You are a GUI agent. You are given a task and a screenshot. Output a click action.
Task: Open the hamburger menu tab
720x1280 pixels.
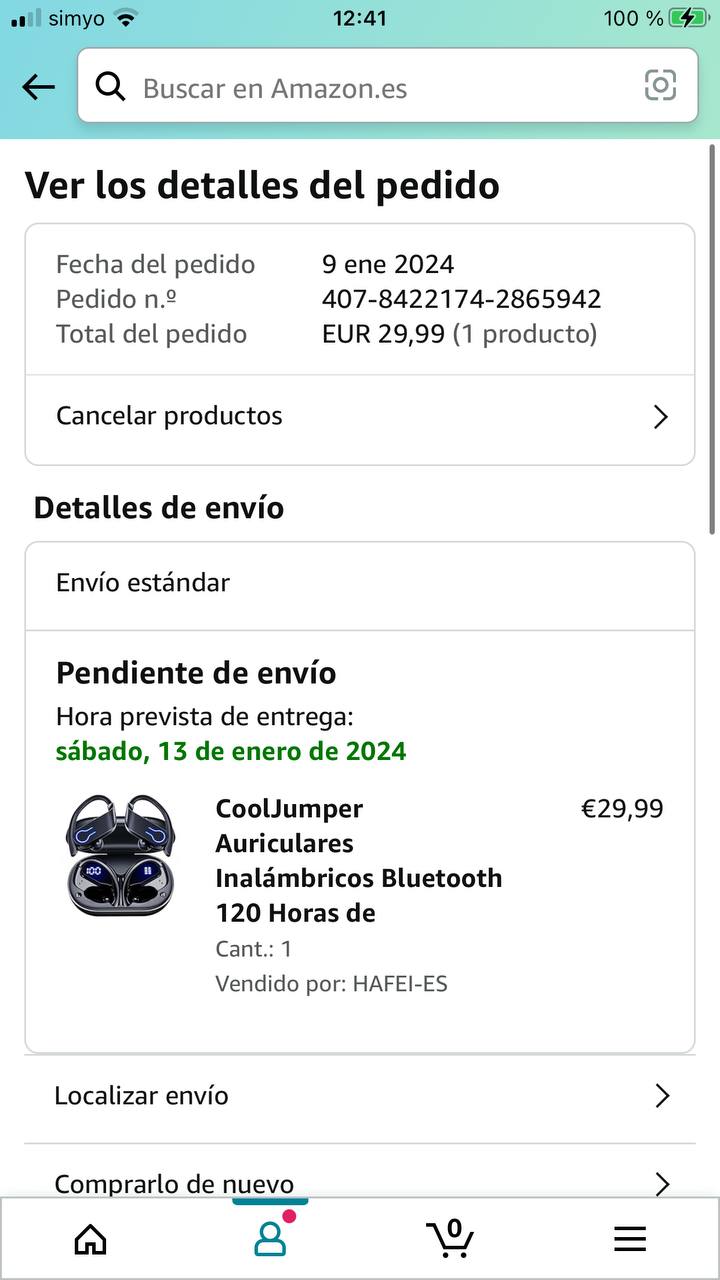[x=630, y=1240]
